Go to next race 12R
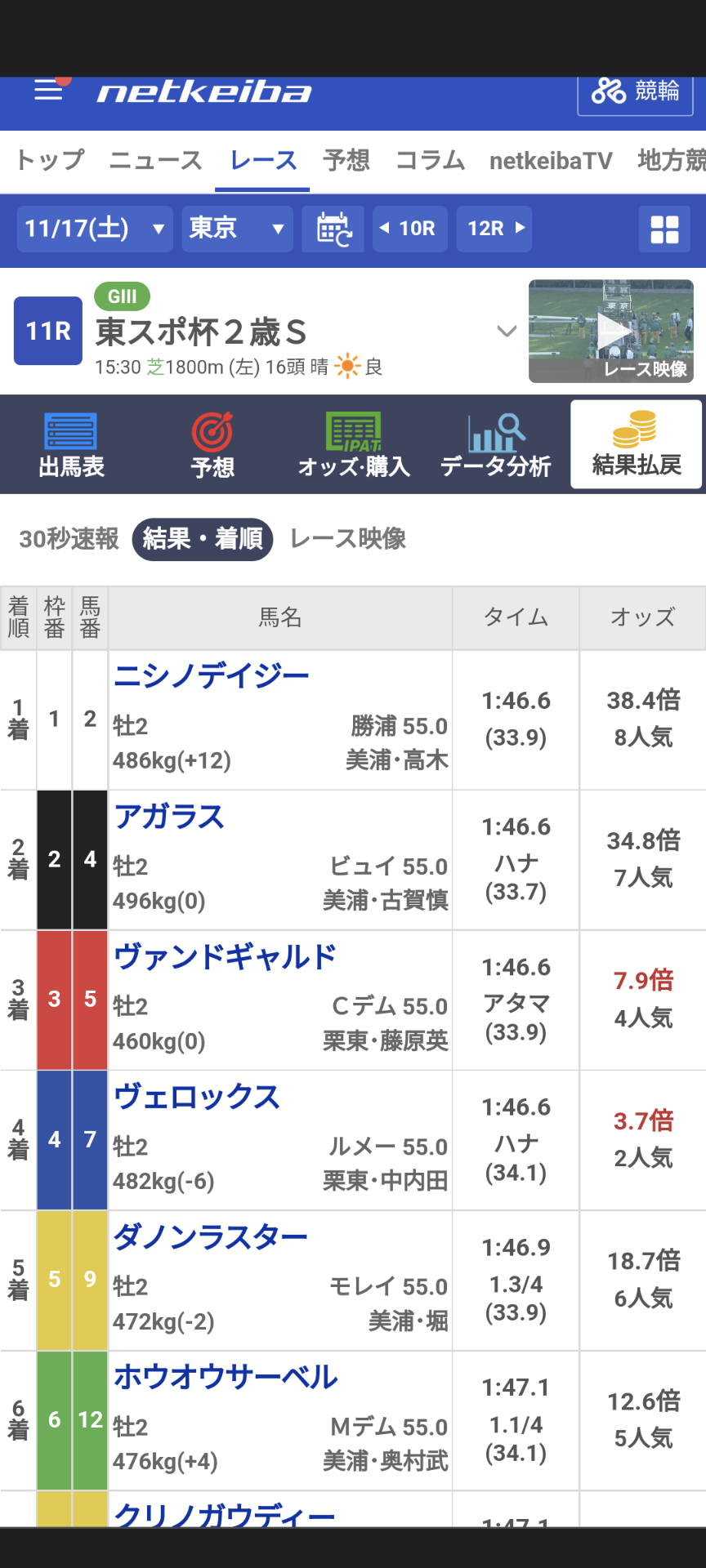The height and width of the screenshot is (1568, 706). coord(494,229)
